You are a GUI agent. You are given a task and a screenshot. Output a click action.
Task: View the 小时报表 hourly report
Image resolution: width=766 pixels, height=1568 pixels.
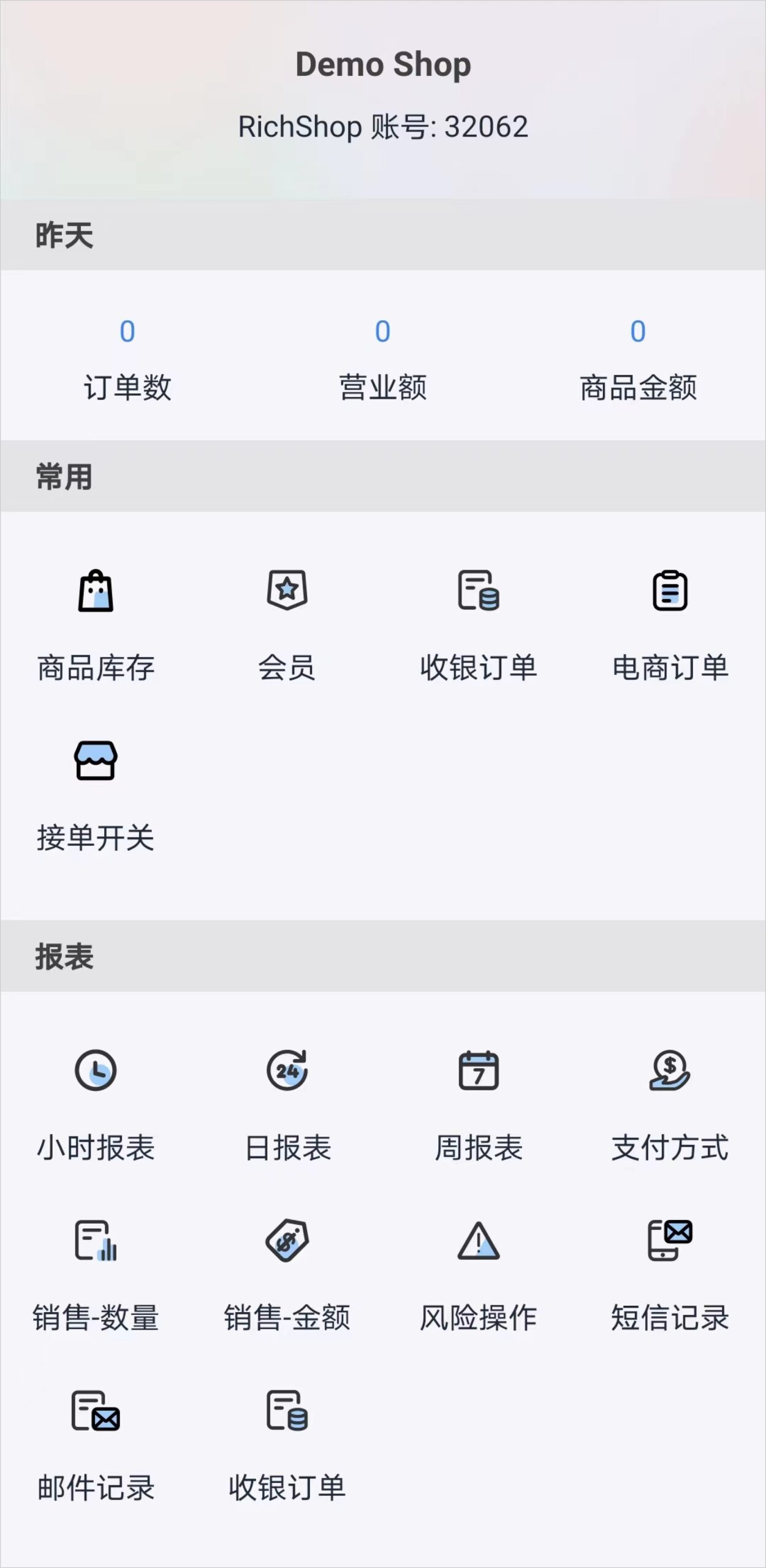[x=96, y=1106]
